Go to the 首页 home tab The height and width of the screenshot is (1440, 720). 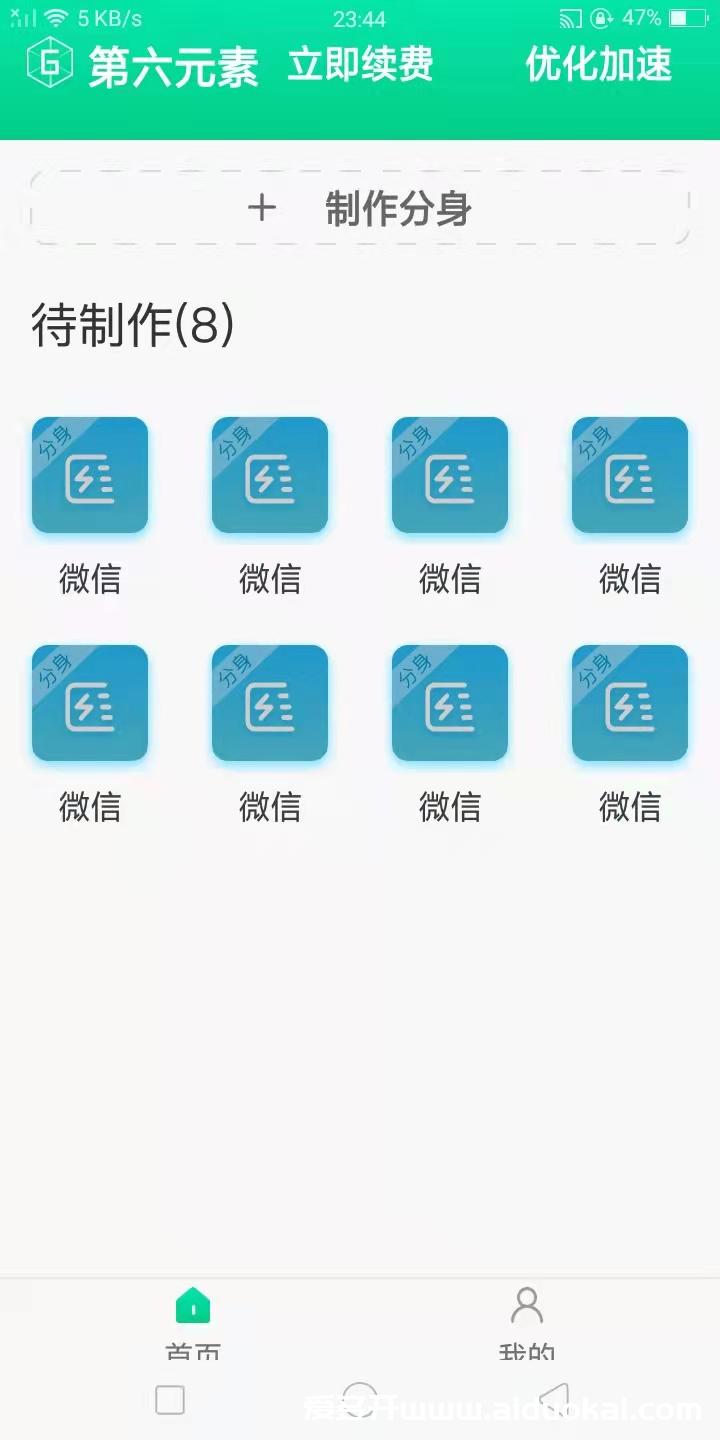pos(193,1322)
